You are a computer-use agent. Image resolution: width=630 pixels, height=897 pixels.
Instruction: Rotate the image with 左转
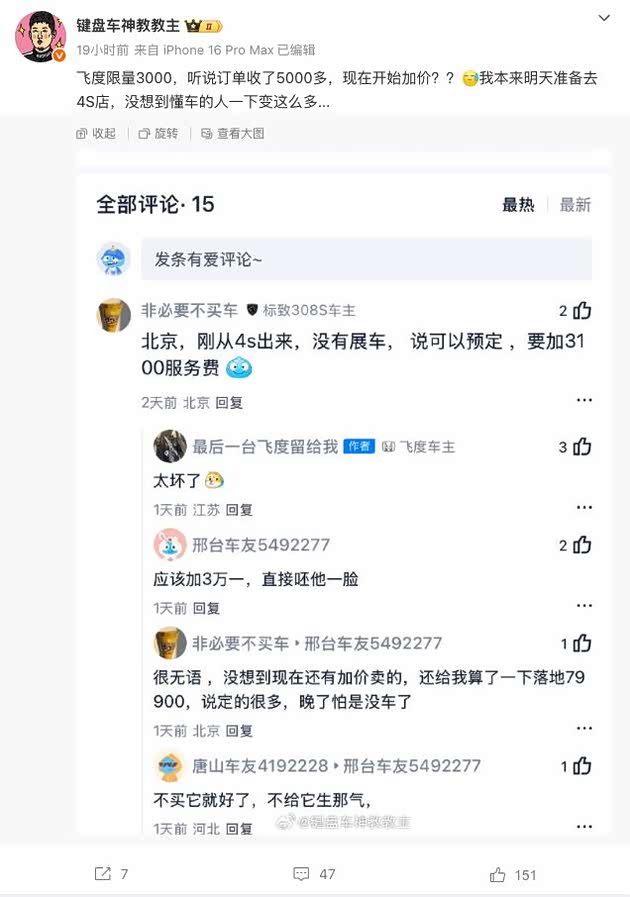[159, 133]
